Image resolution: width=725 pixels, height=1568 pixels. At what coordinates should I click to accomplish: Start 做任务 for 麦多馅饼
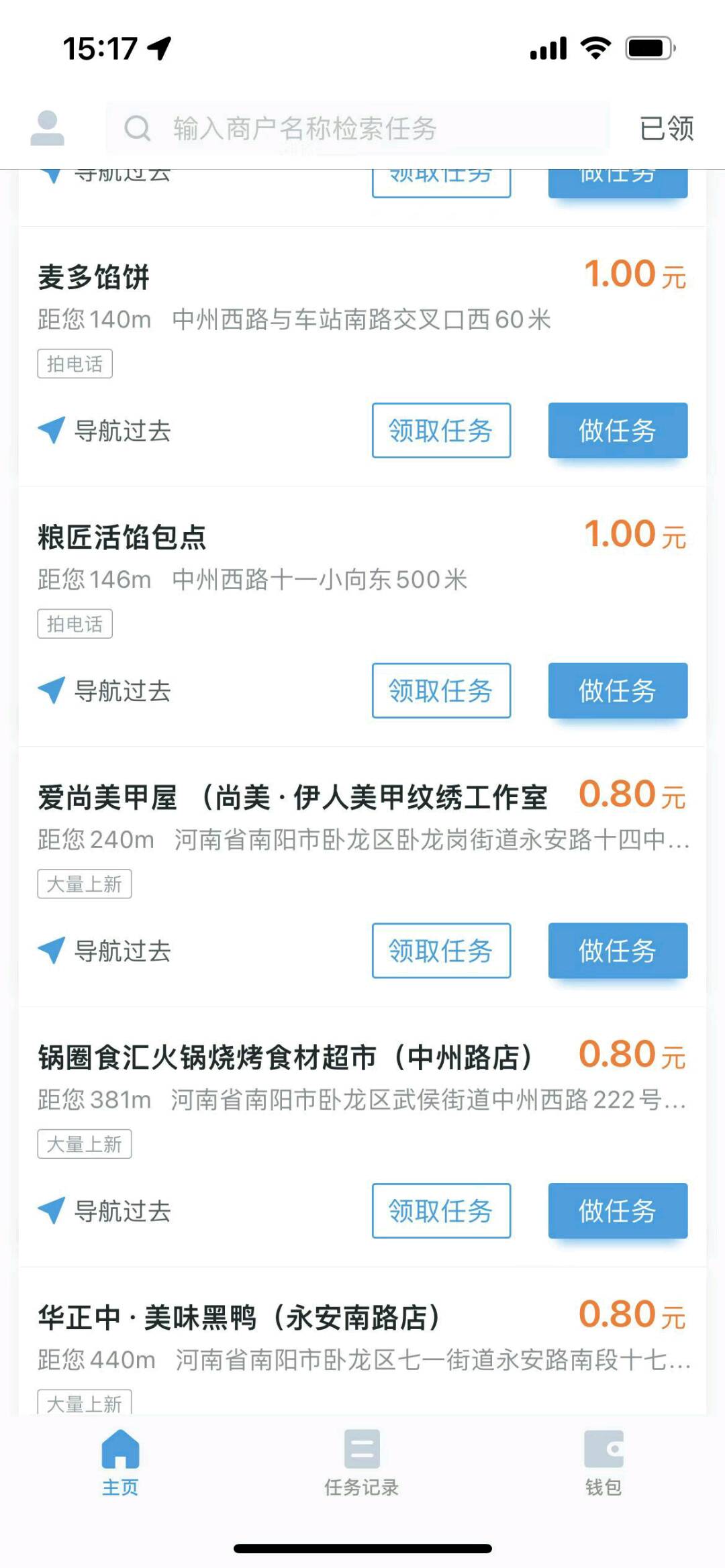point(618,431)
